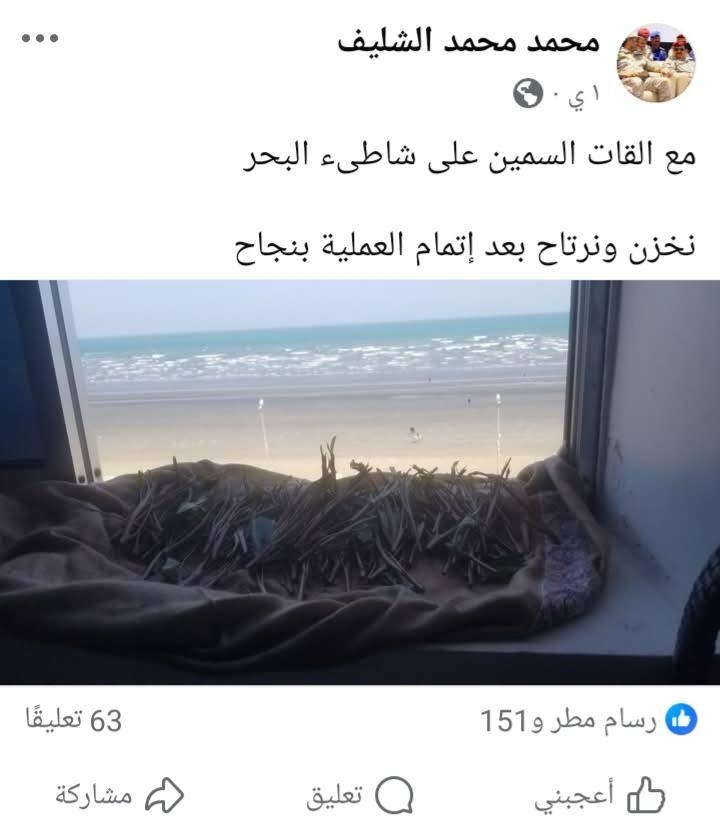The height and width of the screenshot is (824, 720).
Task: Open the beach photo in the post
Action: click(360, 482)
